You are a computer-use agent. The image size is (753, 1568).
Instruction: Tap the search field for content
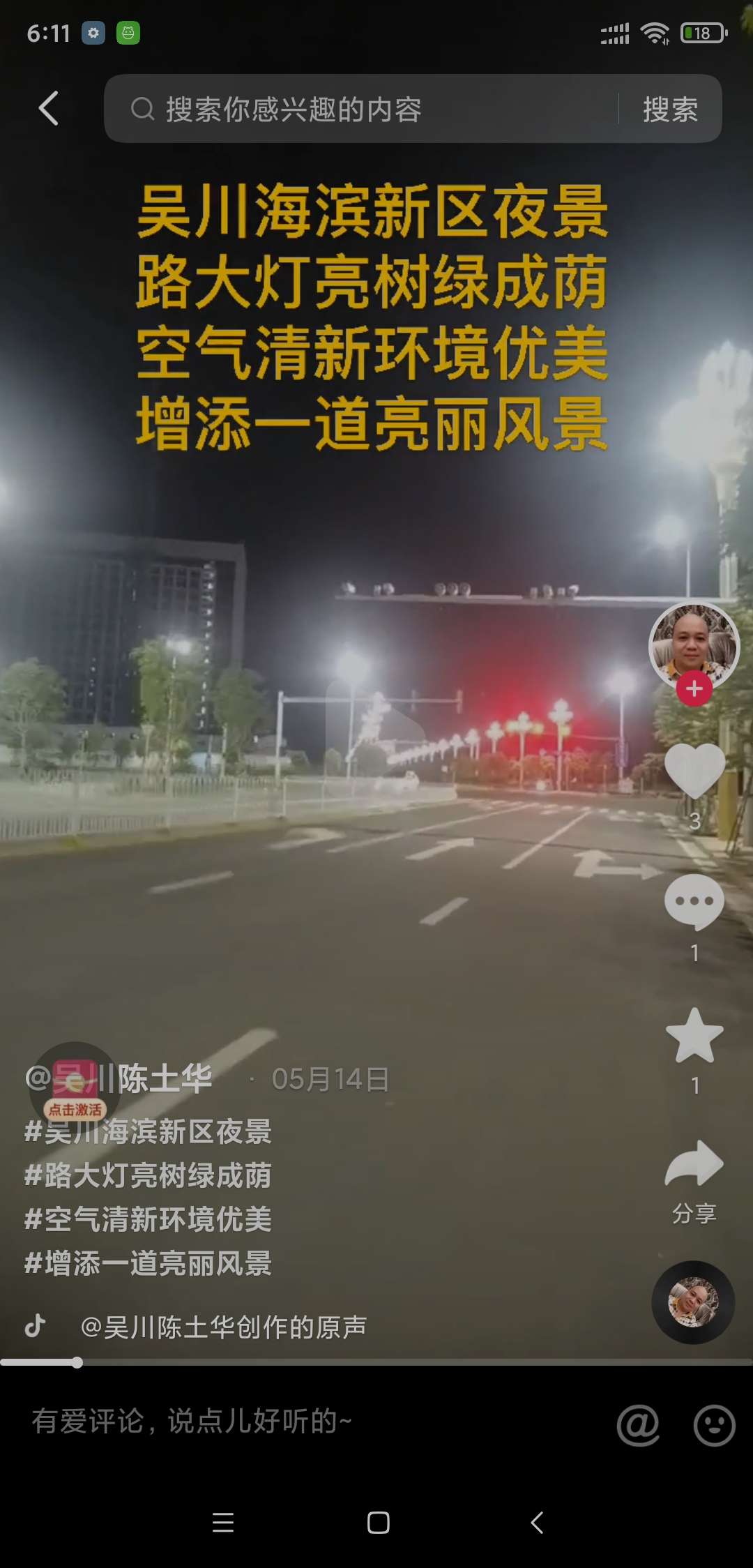(363, 110)
